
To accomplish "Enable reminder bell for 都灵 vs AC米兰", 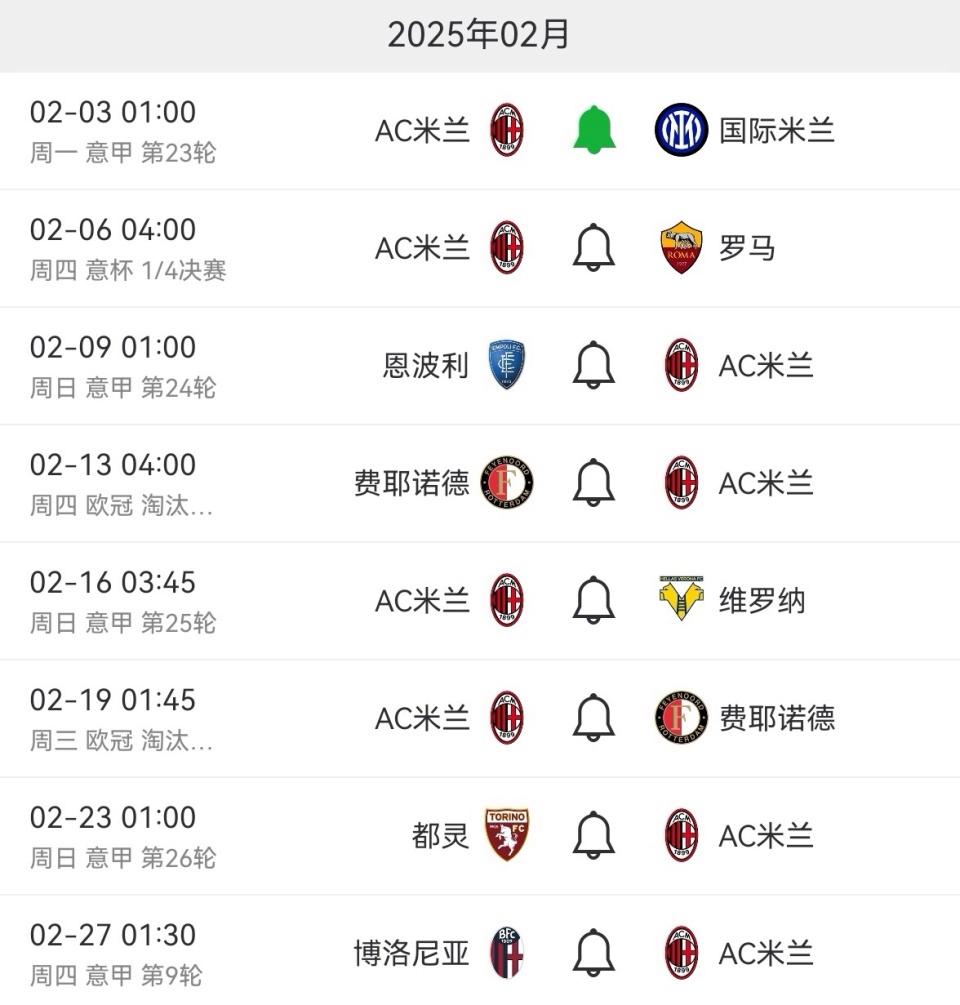I will [594, 835].
